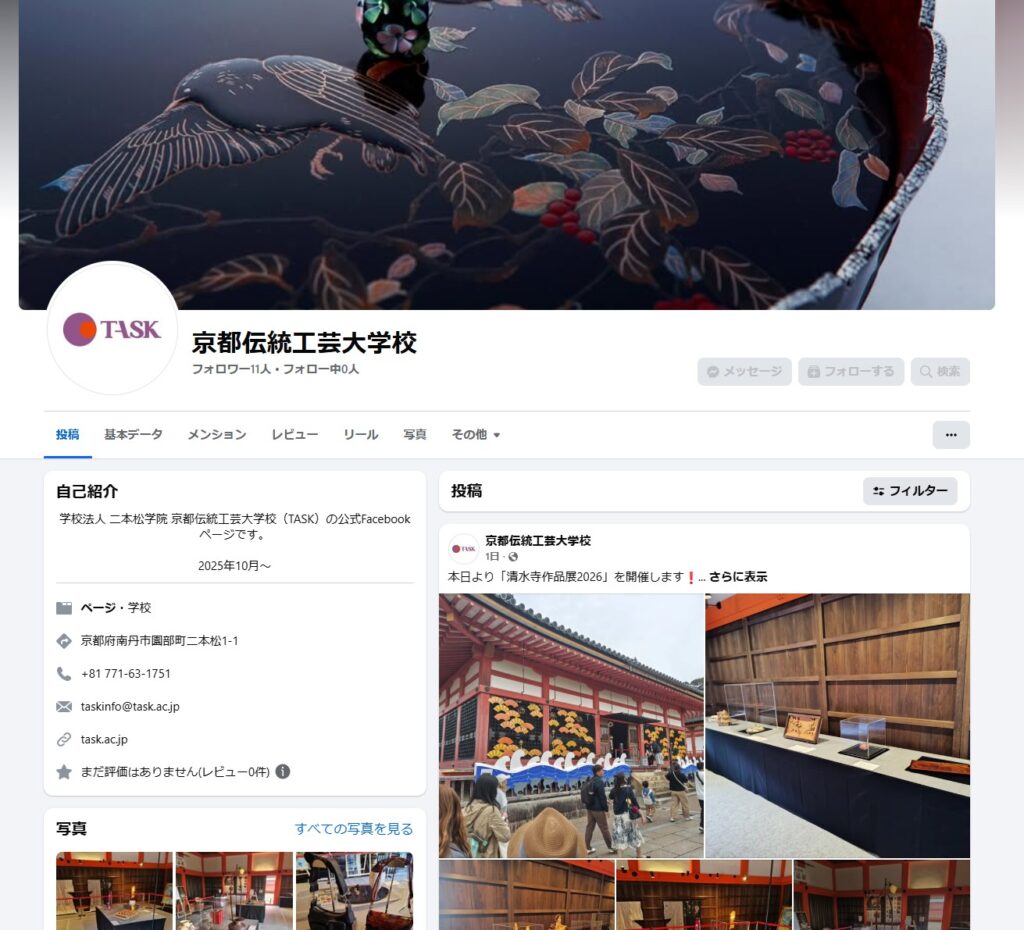Image resolution: width=1024 pixels, height=930 pixels.
Task: Tap the info icon beside the review rating
Action: click(283, 772)
